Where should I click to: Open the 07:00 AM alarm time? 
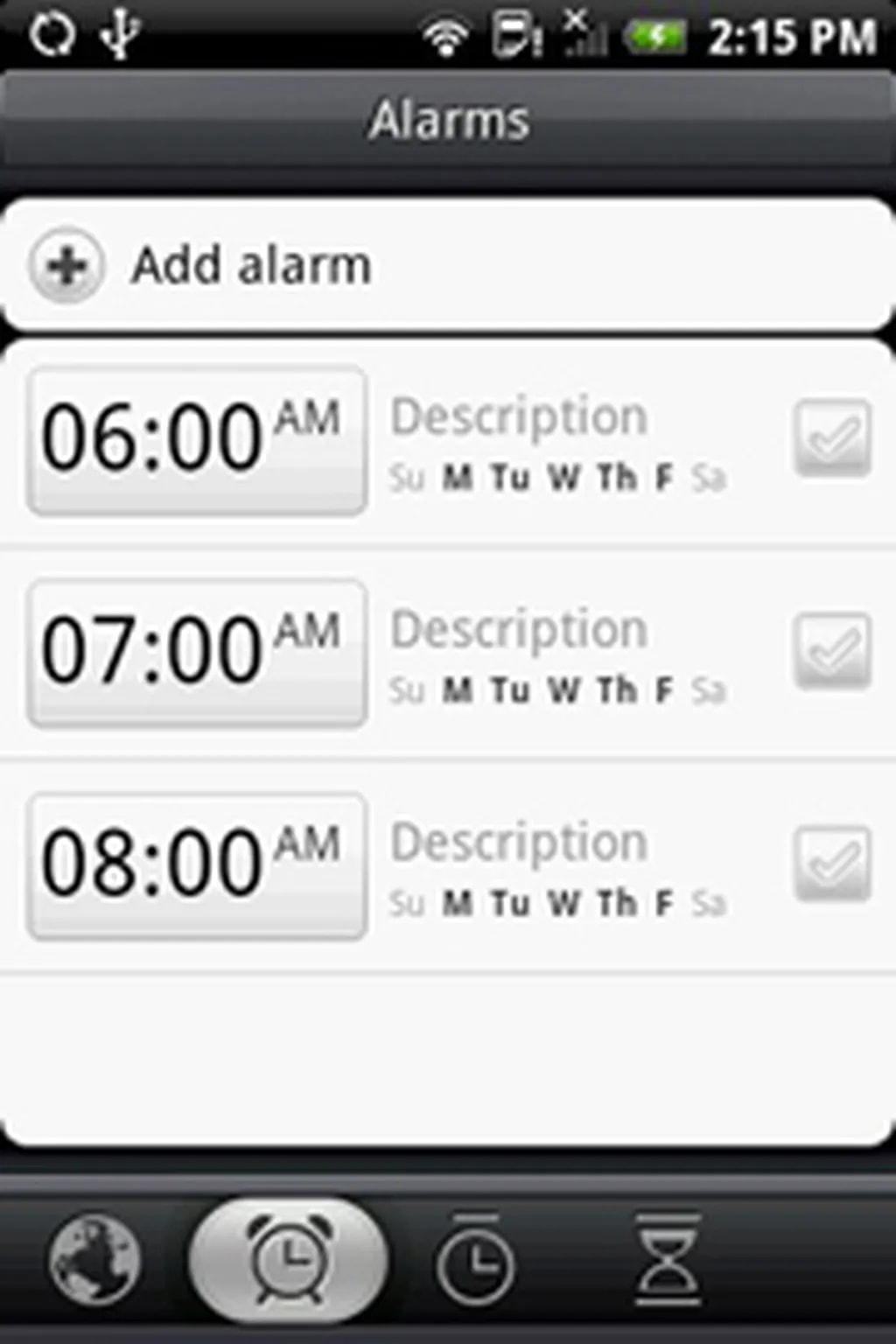[x=196, y=653]
